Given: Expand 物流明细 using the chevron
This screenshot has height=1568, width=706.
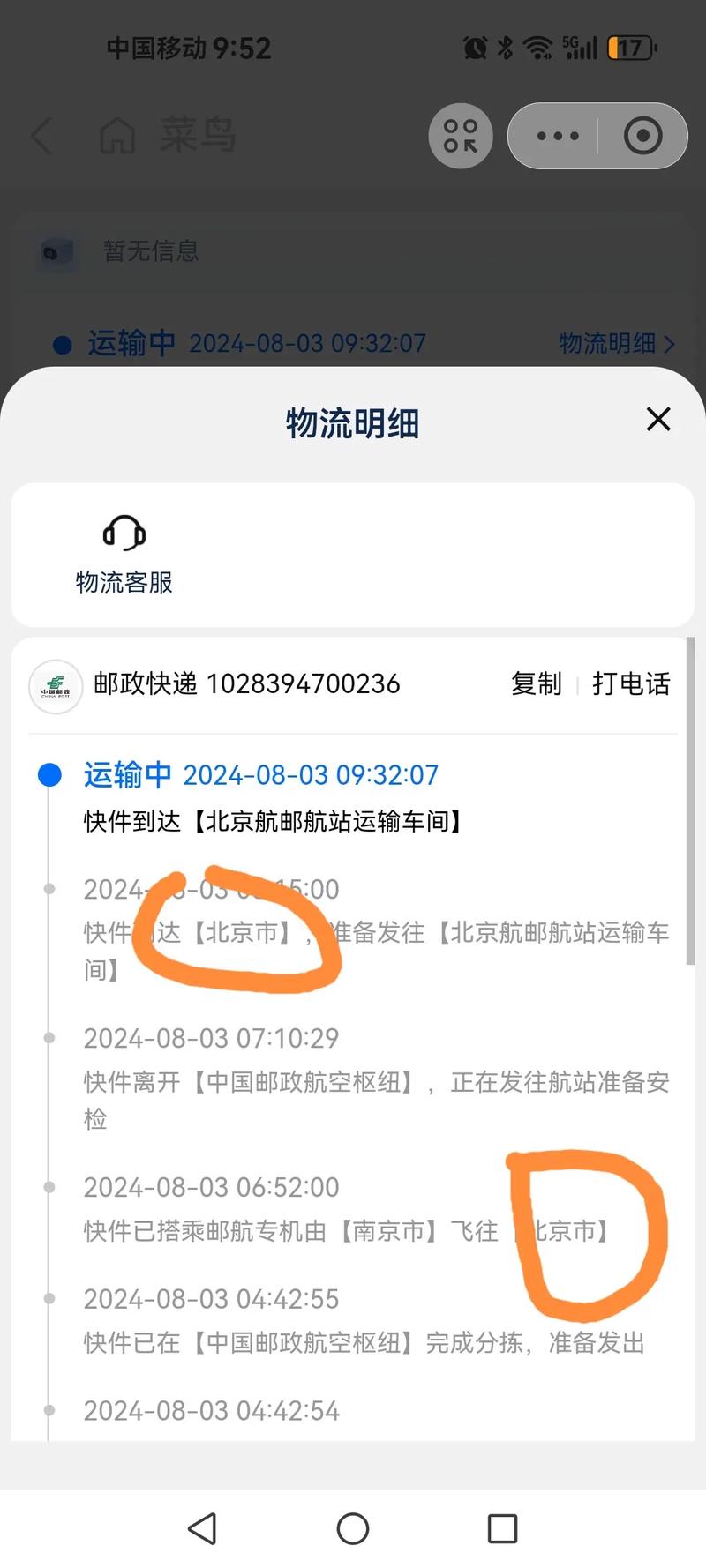Looking at the screenshot, I should click(668, 343).
